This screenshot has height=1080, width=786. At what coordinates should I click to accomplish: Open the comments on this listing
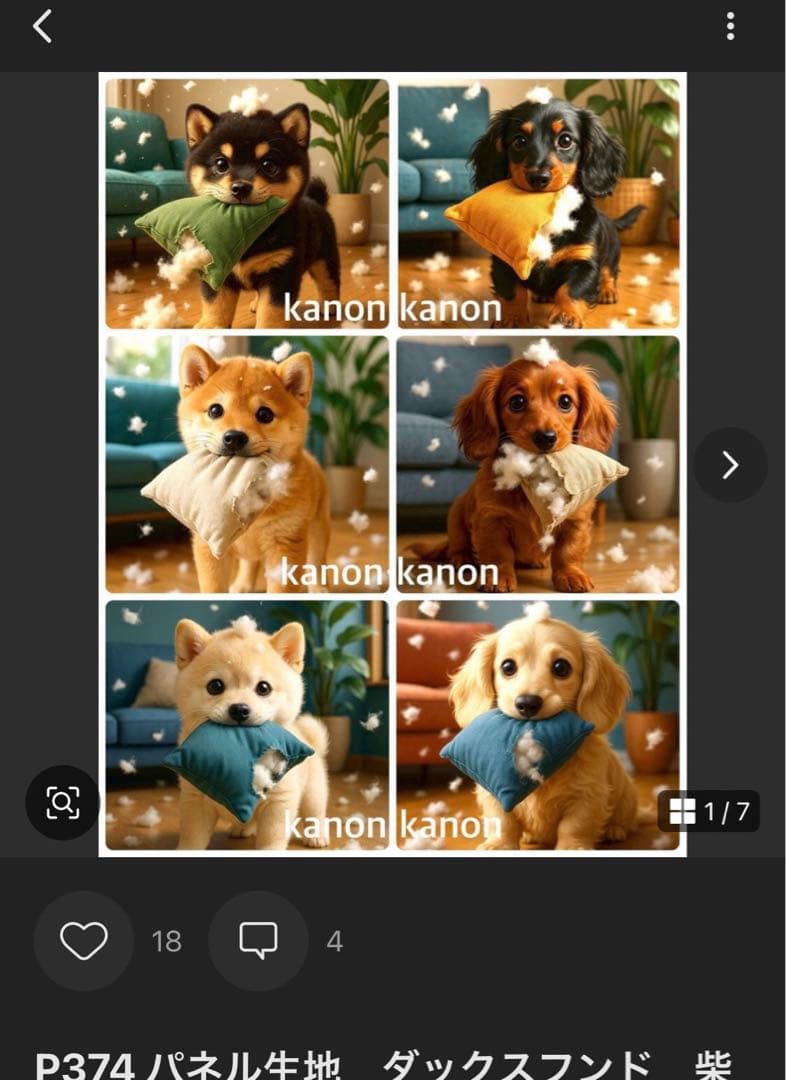click(x=258, y=941)
